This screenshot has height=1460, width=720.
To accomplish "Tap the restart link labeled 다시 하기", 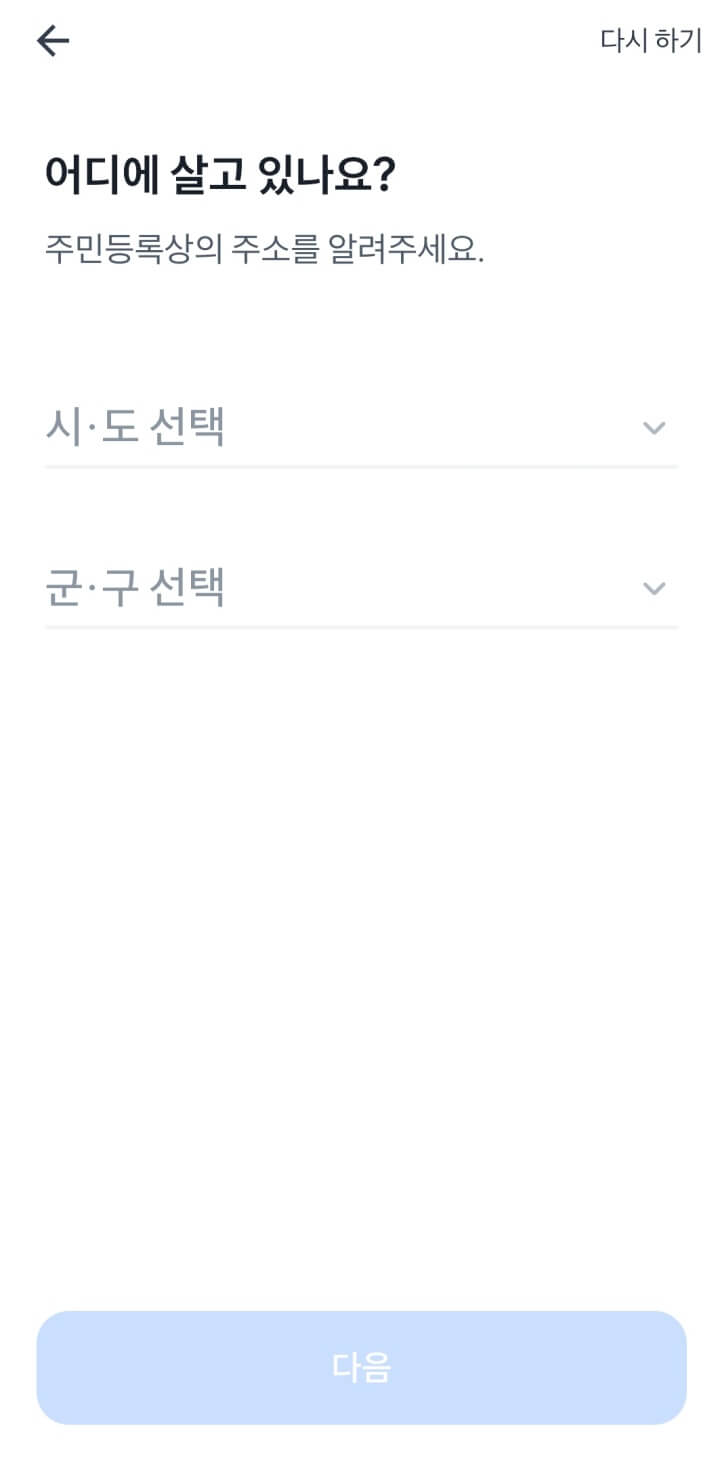I will tap(650, 41).
